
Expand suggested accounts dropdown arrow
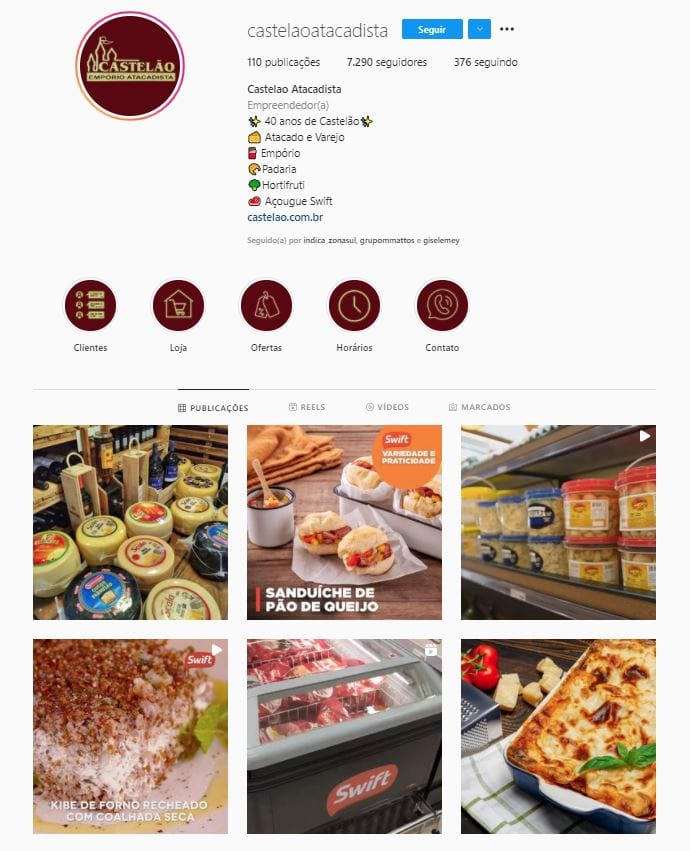pos(479,30)
